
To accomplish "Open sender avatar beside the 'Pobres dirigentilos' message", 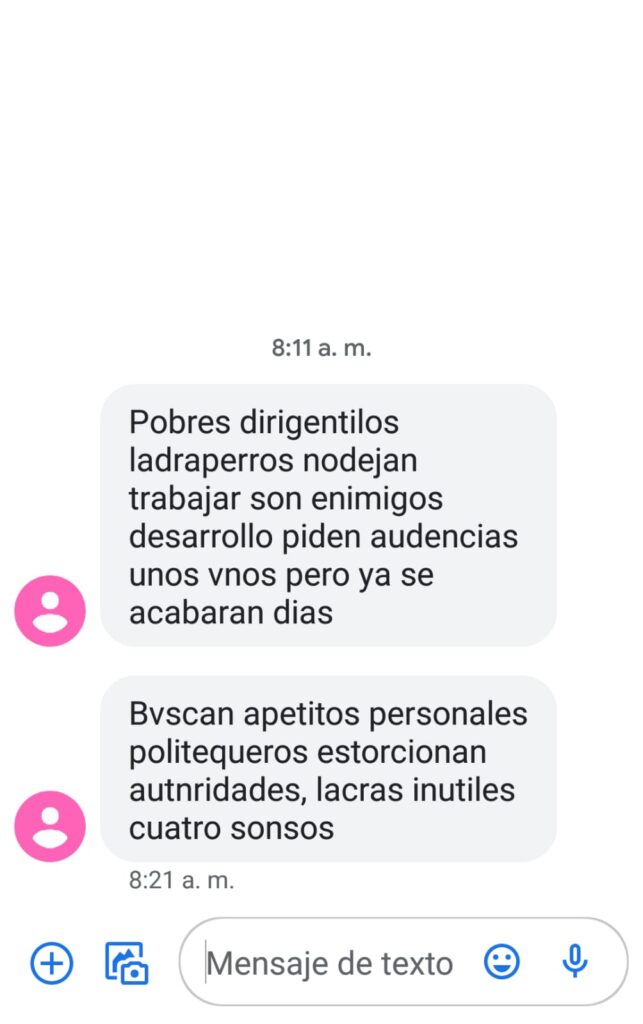I will coord(50,611).
